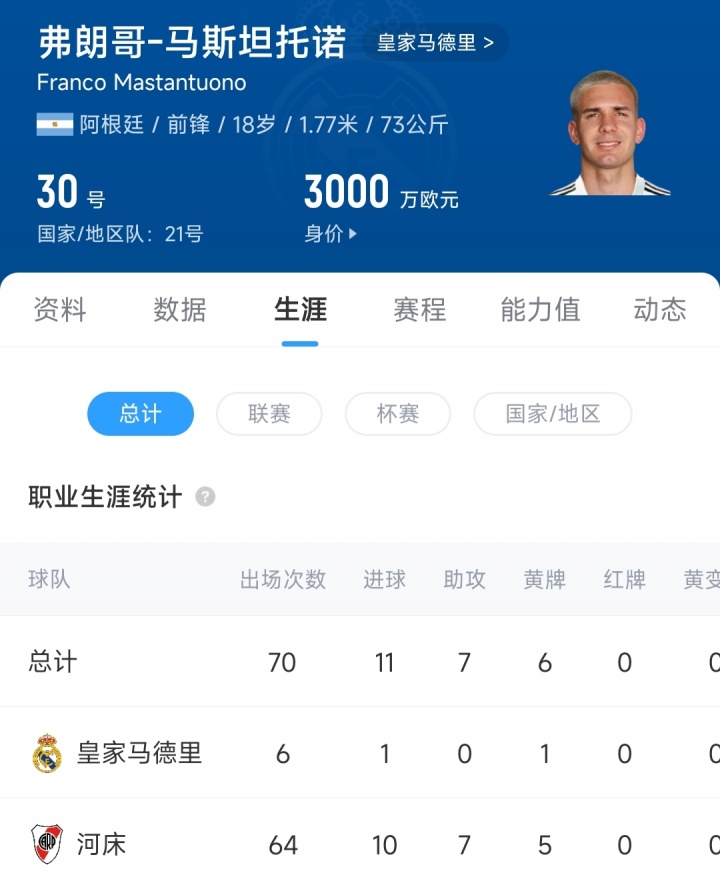Switch to the 赛程 tab

click(419, 310)
